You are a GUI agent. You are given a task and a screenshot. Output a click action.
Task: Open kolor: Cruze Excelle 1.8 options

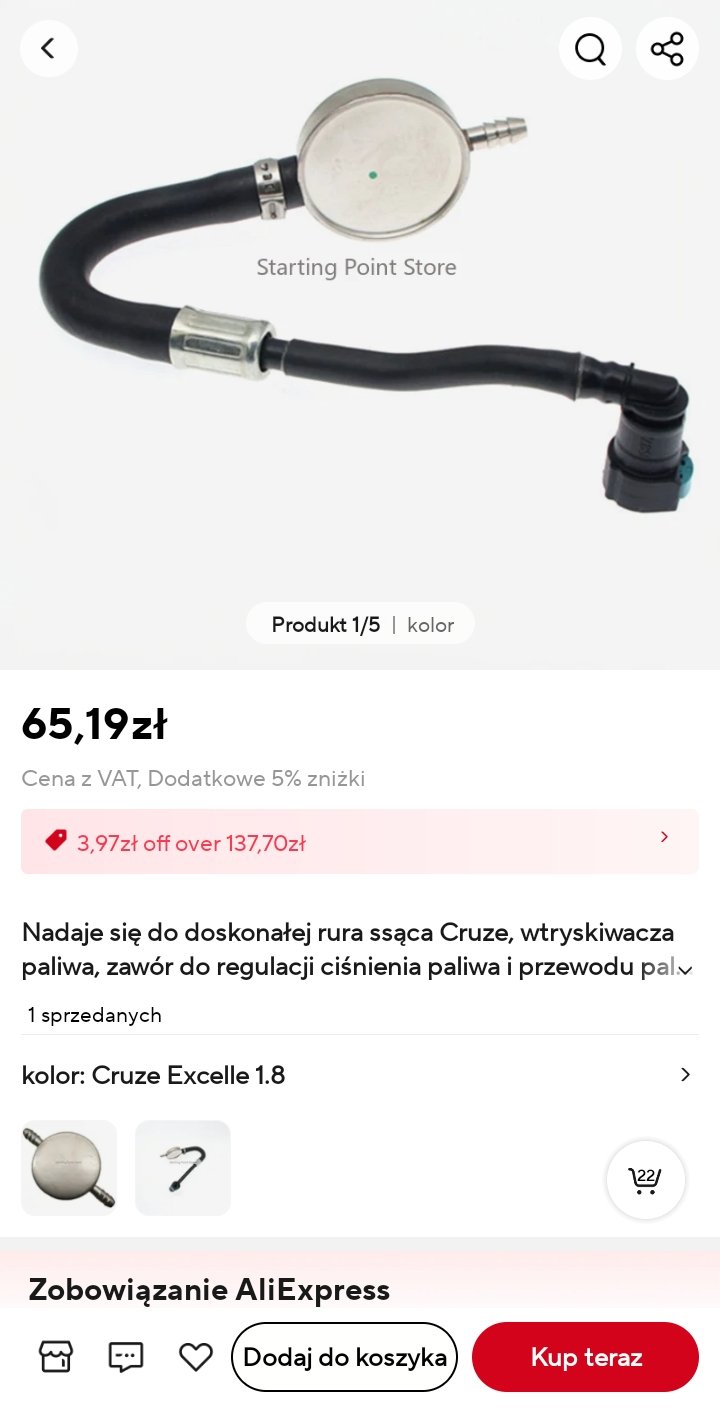click(360, 1075)
